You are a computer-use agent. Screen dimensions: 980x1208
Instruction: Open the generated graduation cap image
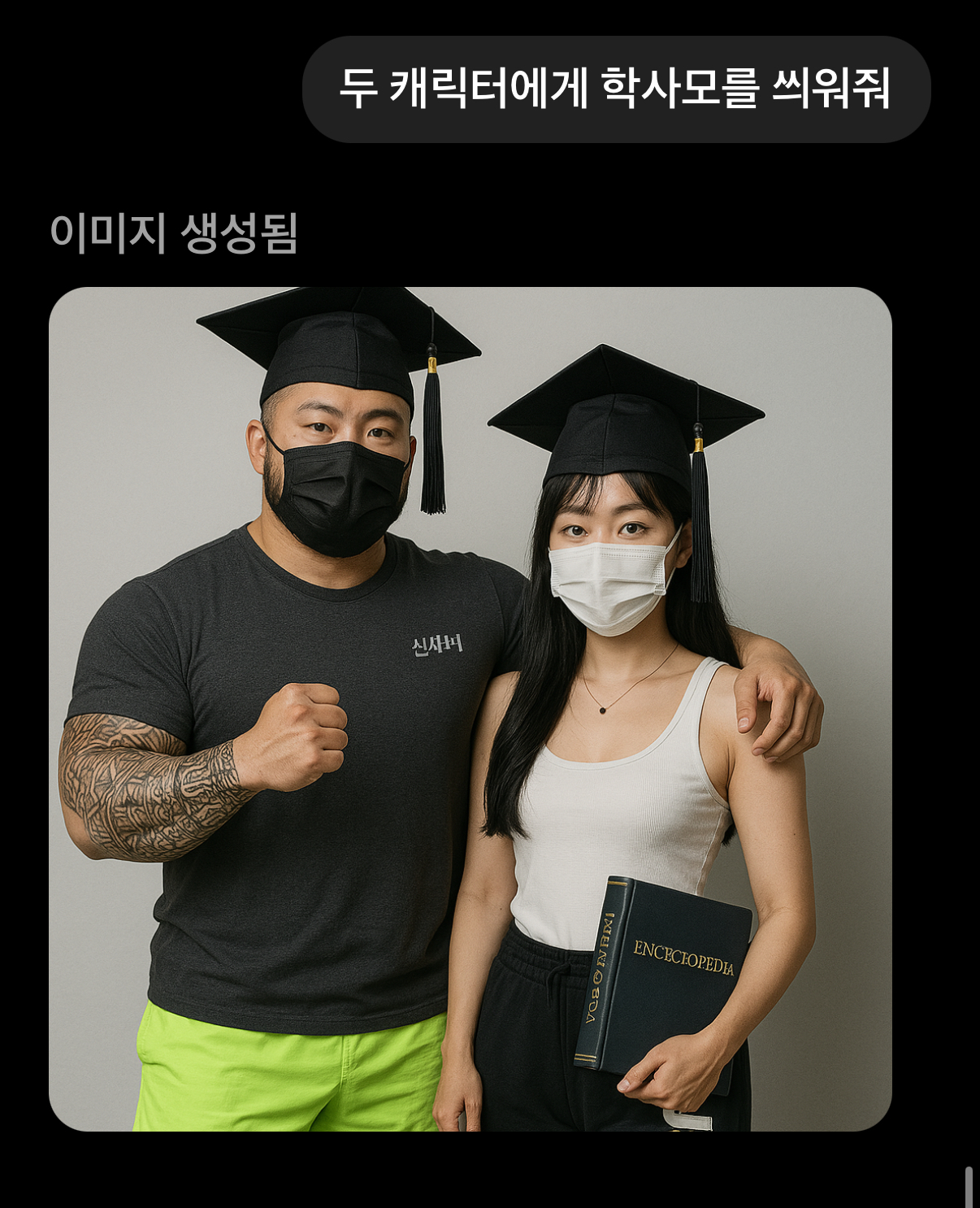[470, 708]
